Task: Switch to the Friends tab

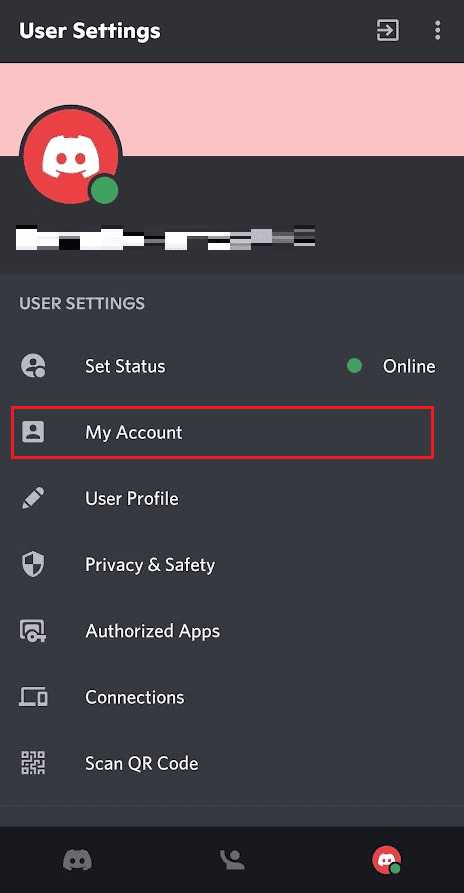Action: point(232,859)
